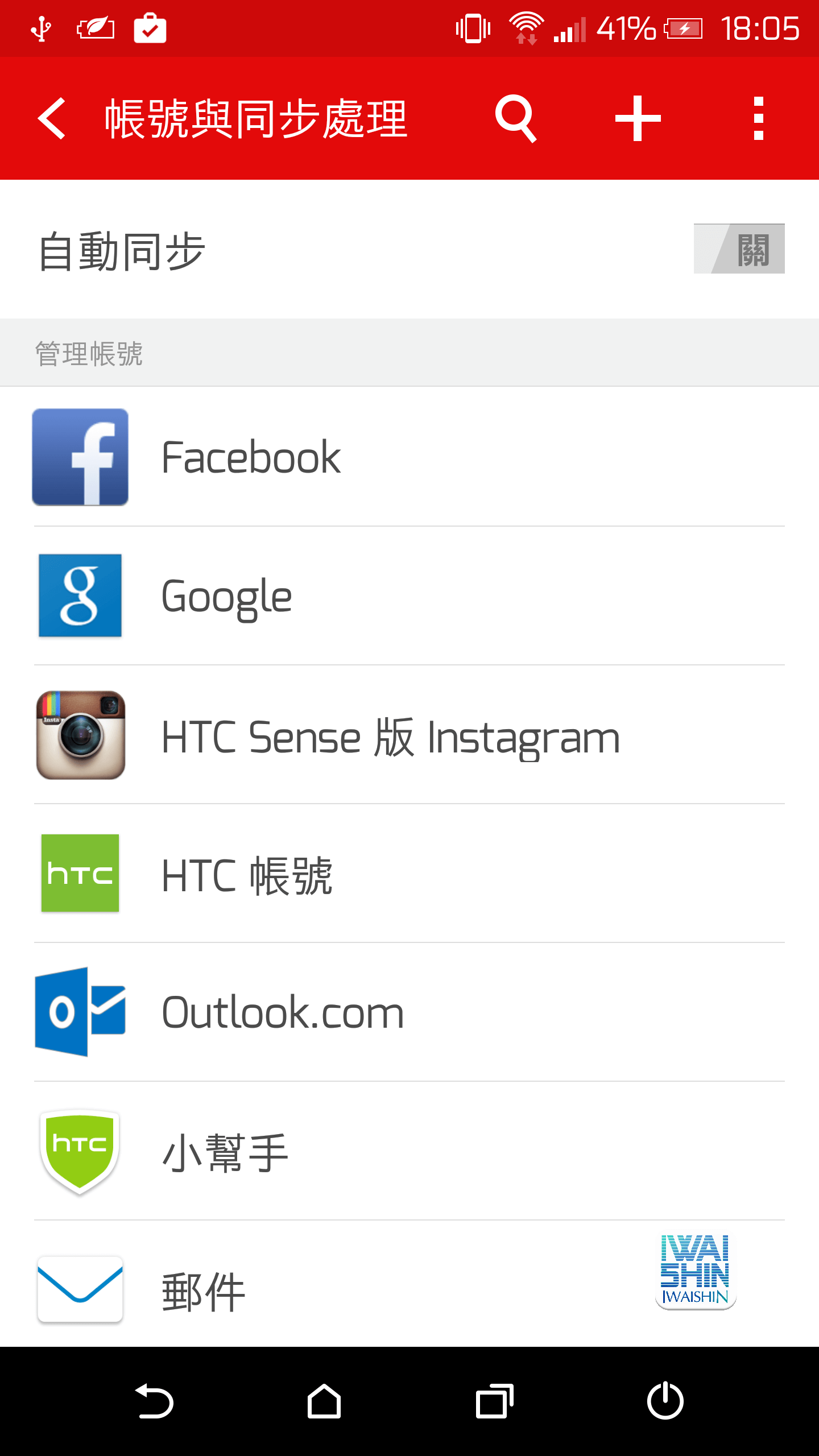Viewport: 819px width, 1456px height.
Task: Open the HTC 帳號 row
Action: [x=409, y=873]
